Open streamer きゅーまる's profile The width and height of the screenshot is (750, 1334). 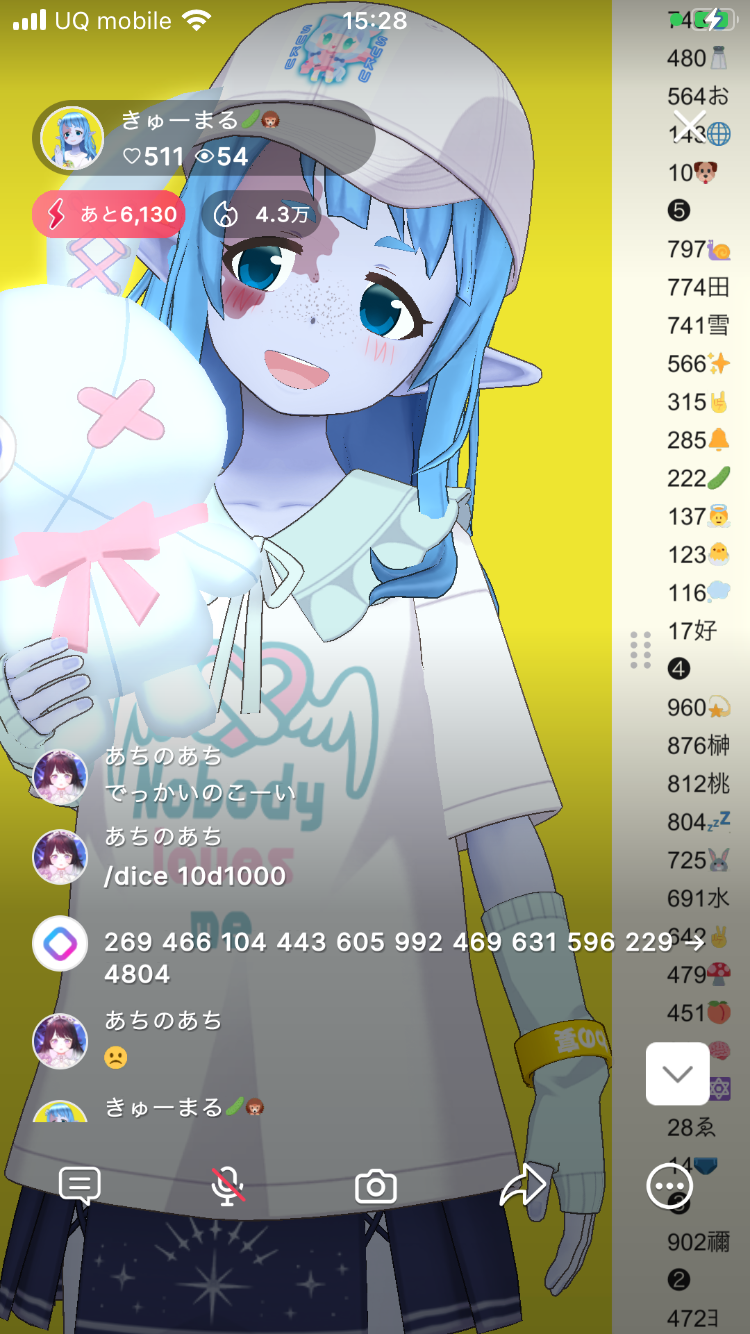(72, 139)
